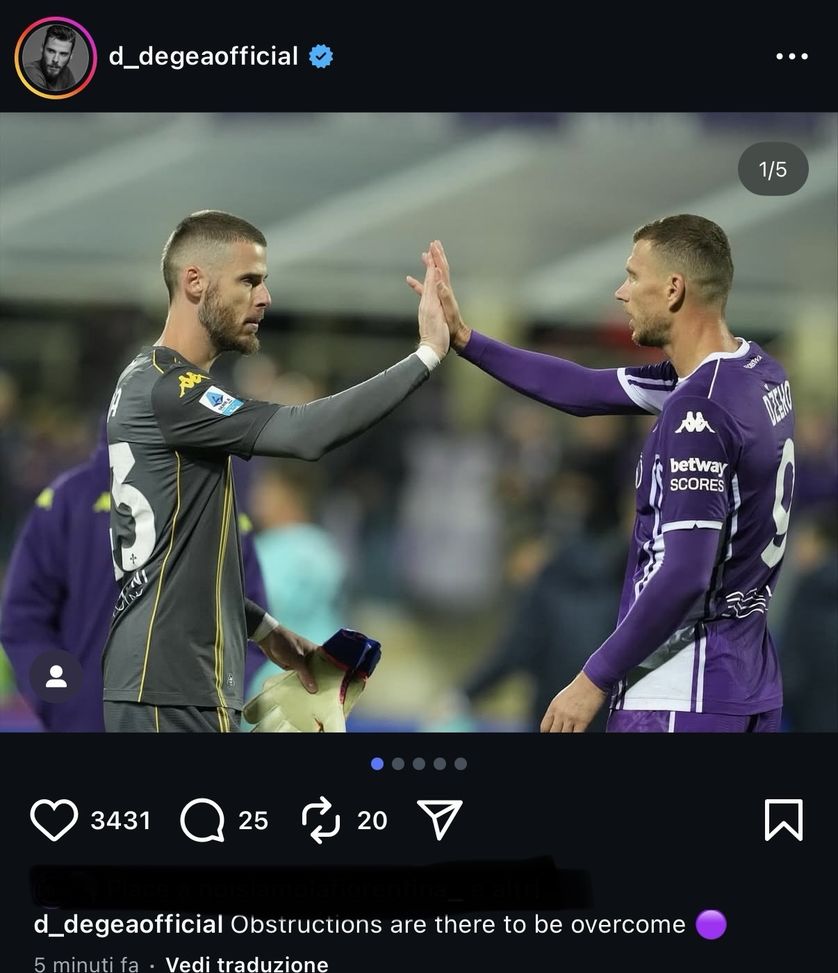Like the post by tapping the heart
This screenshot has width=838, height=973.
click(55, 820)
